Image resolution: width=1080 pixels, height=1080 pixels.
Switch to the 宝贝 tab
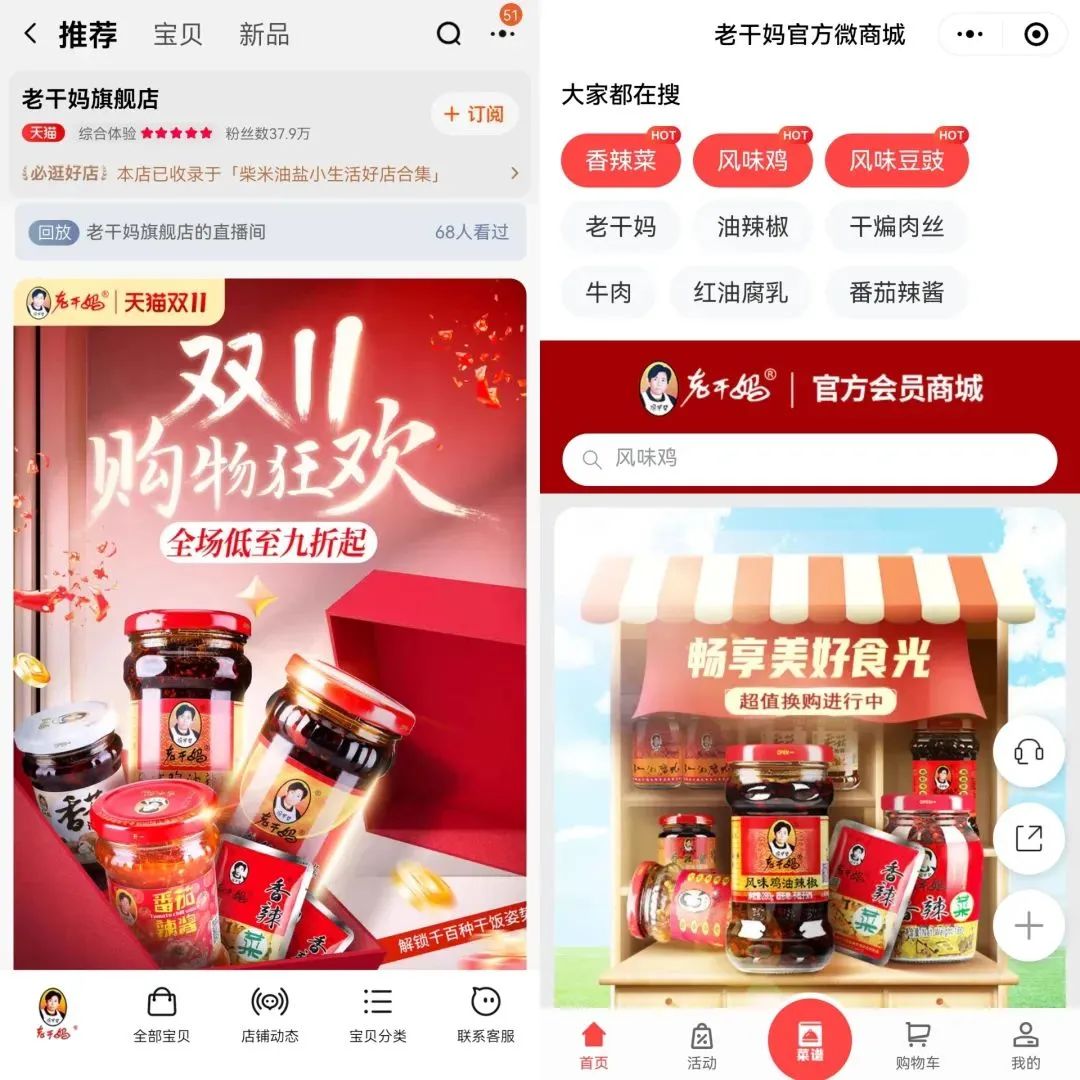[178, 35]
